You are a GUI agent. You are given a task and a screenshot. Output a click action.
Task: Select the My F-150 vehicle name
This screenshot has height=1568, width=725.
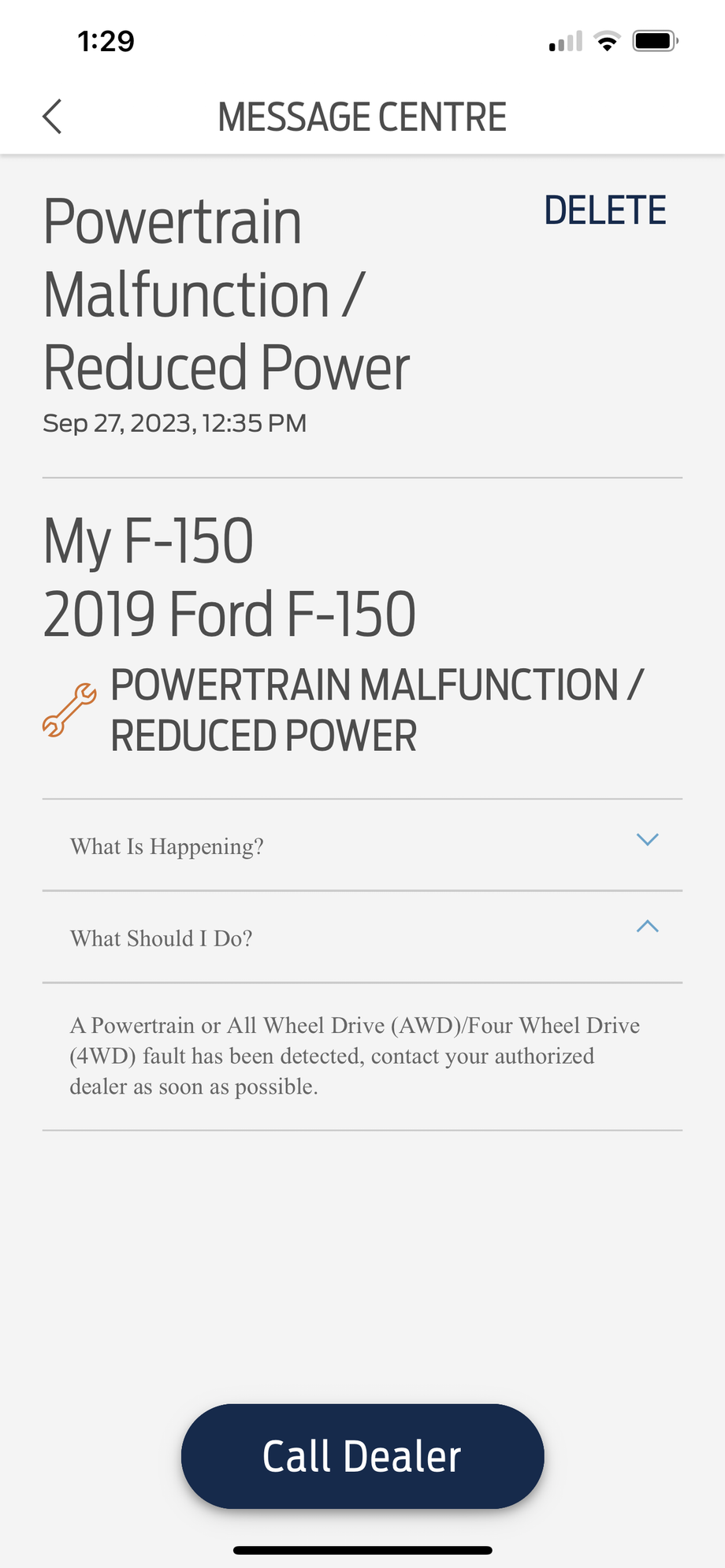pos(148,540)
